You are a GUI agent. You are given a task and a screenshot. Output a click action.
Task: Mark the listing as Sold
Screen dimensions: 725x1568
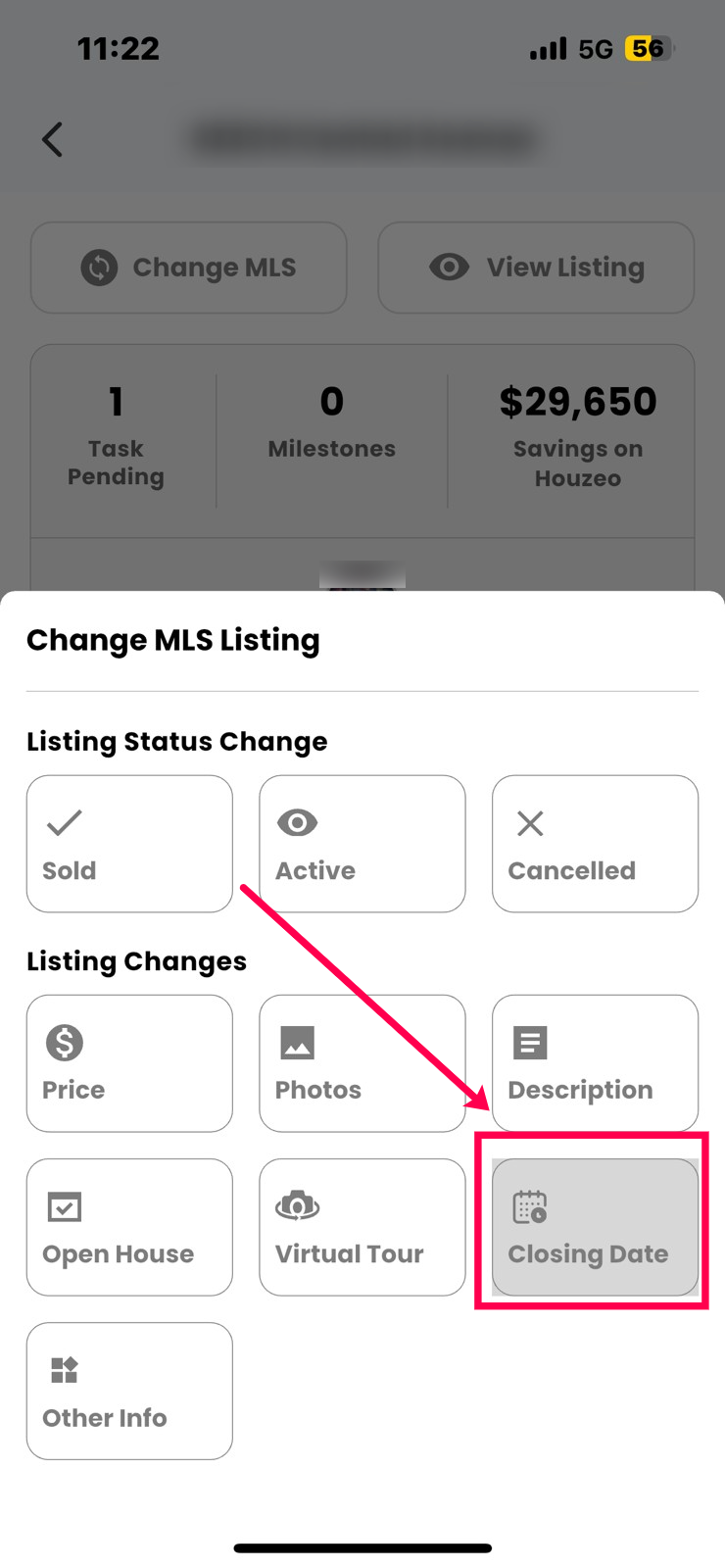pyautogui.click(x=129, y=844)
